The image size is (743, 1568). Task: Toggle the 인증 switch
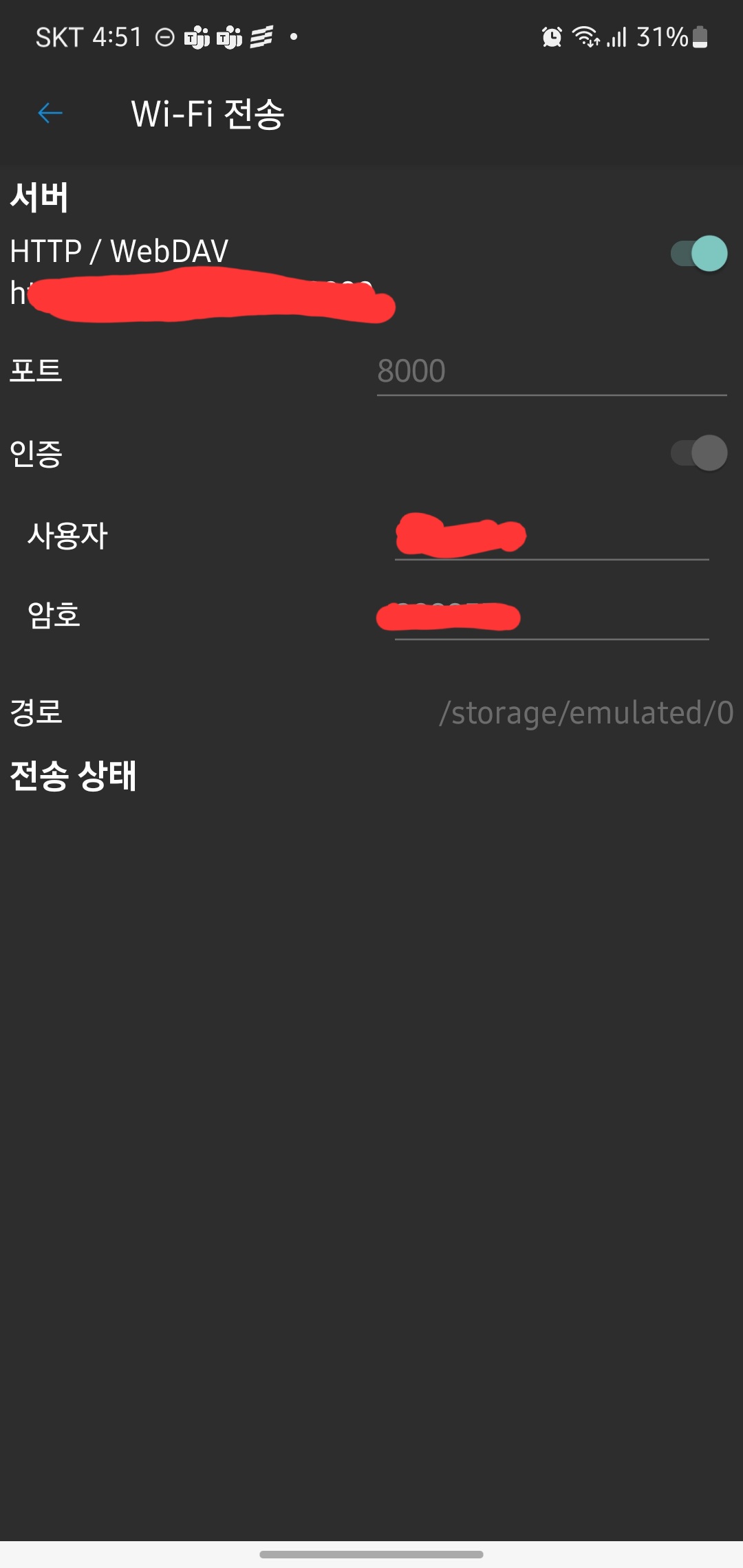point(699,453)
